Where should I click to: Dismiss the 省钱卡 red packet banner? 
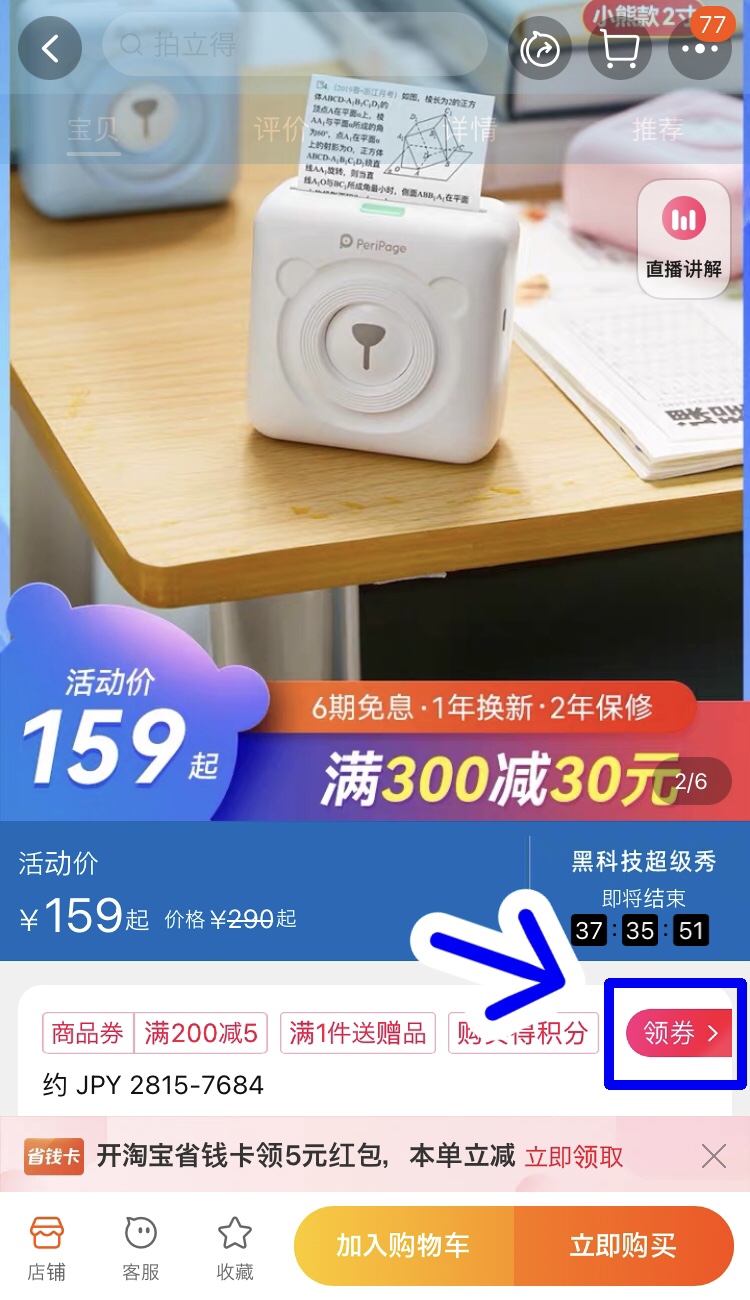(714, 1157)
